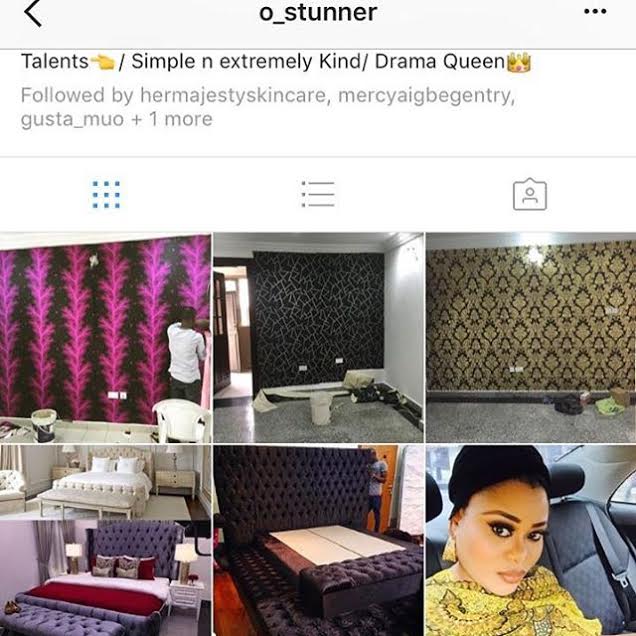Open the gold damask wallpaper post

pos(531,338)
